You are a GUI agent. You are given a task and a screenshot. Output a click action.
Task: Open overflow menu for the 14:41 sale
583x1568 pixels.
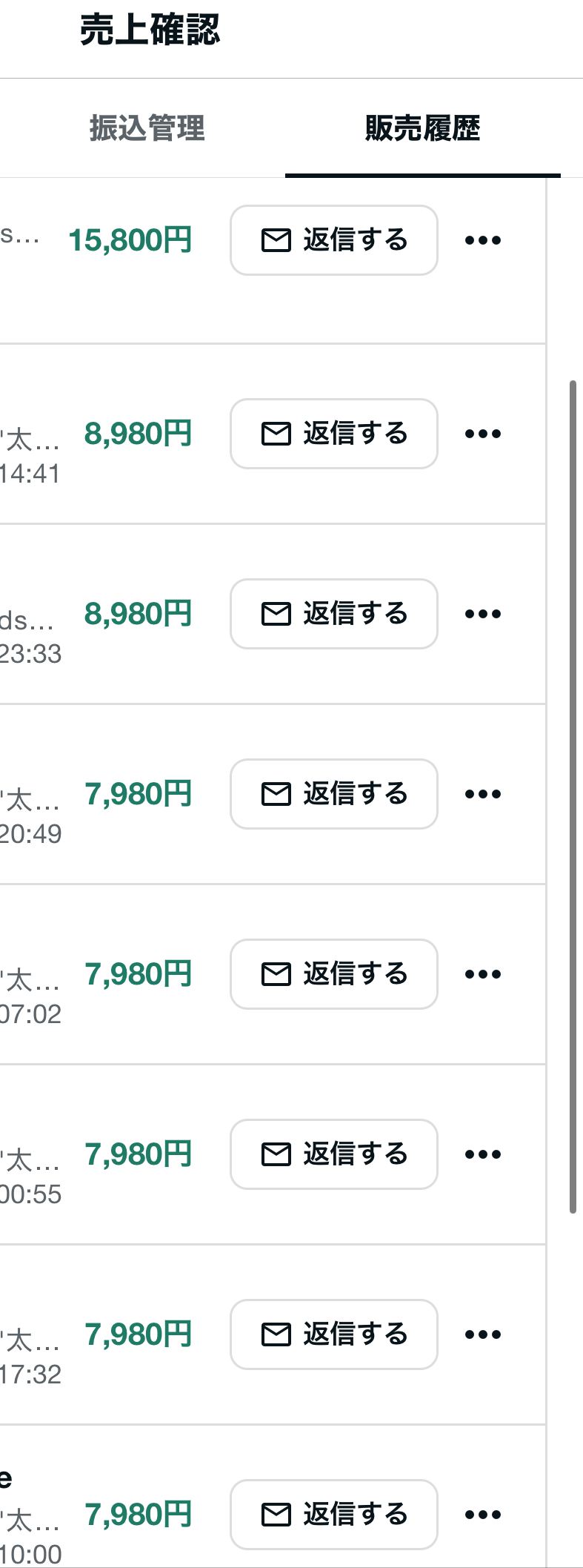[483, 434]
